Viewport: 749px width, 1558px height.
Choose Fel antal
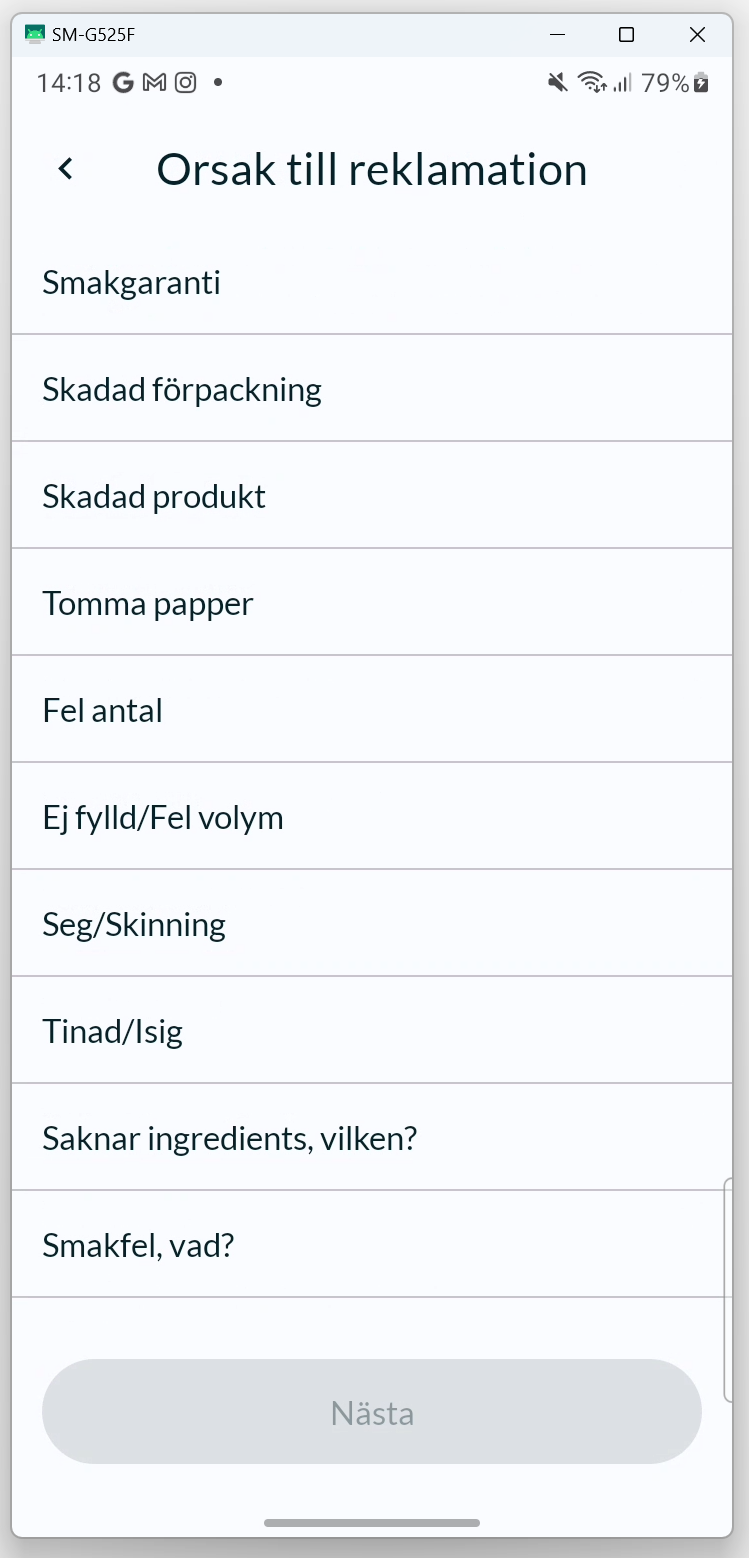(x=372, y=710)
